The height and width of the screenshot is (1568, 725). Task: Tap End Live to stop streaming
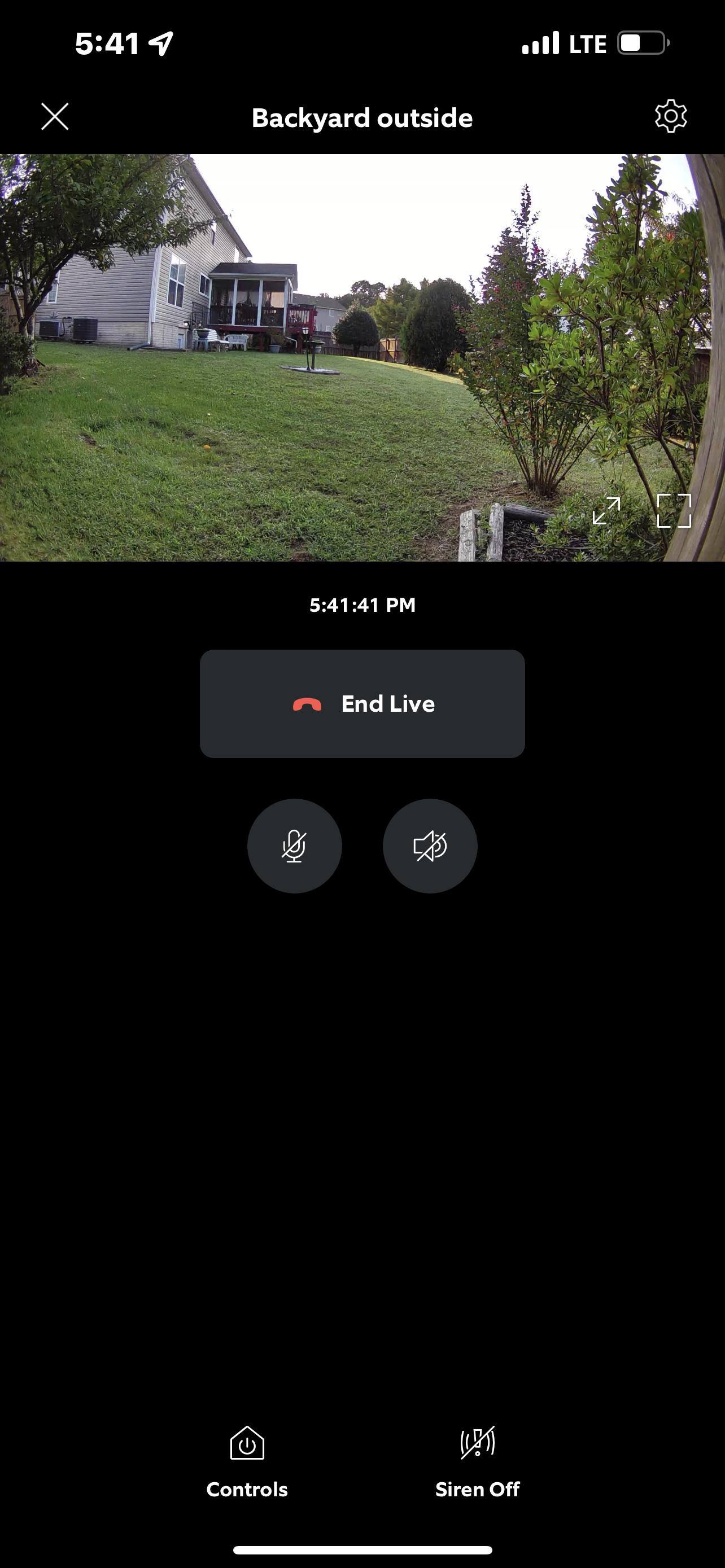click(362, 704)
